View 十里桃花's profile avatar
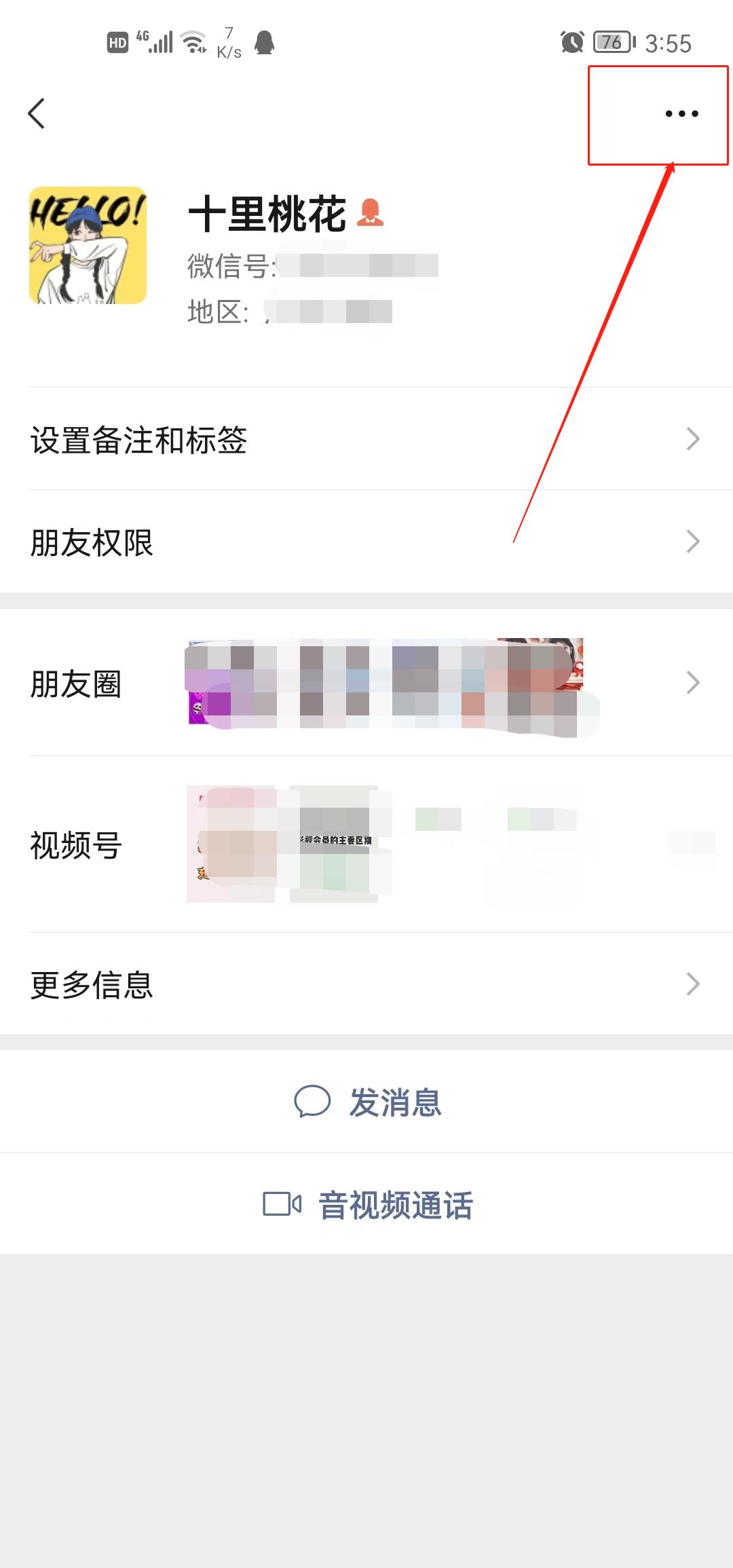 click(x=88, y=245)
